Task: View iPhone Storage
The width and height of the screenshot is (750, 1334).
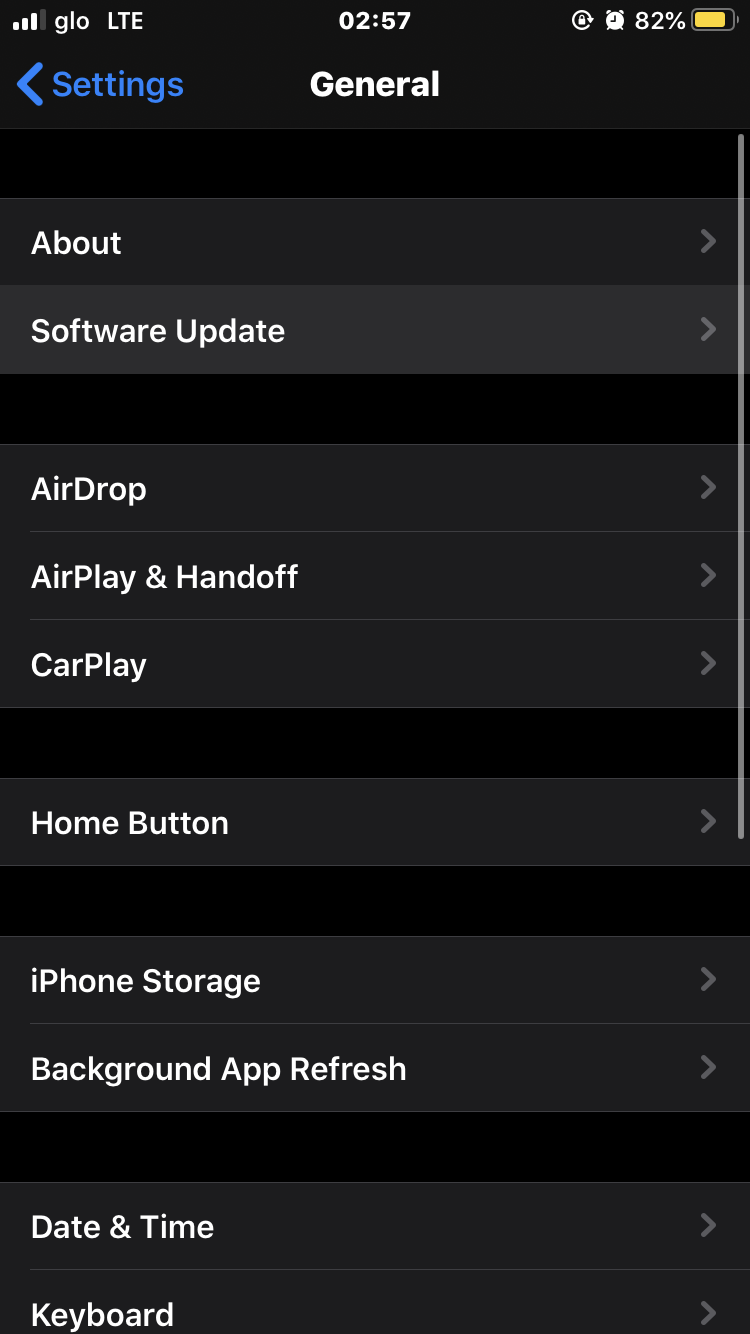Action: click(x=375, y=980)
